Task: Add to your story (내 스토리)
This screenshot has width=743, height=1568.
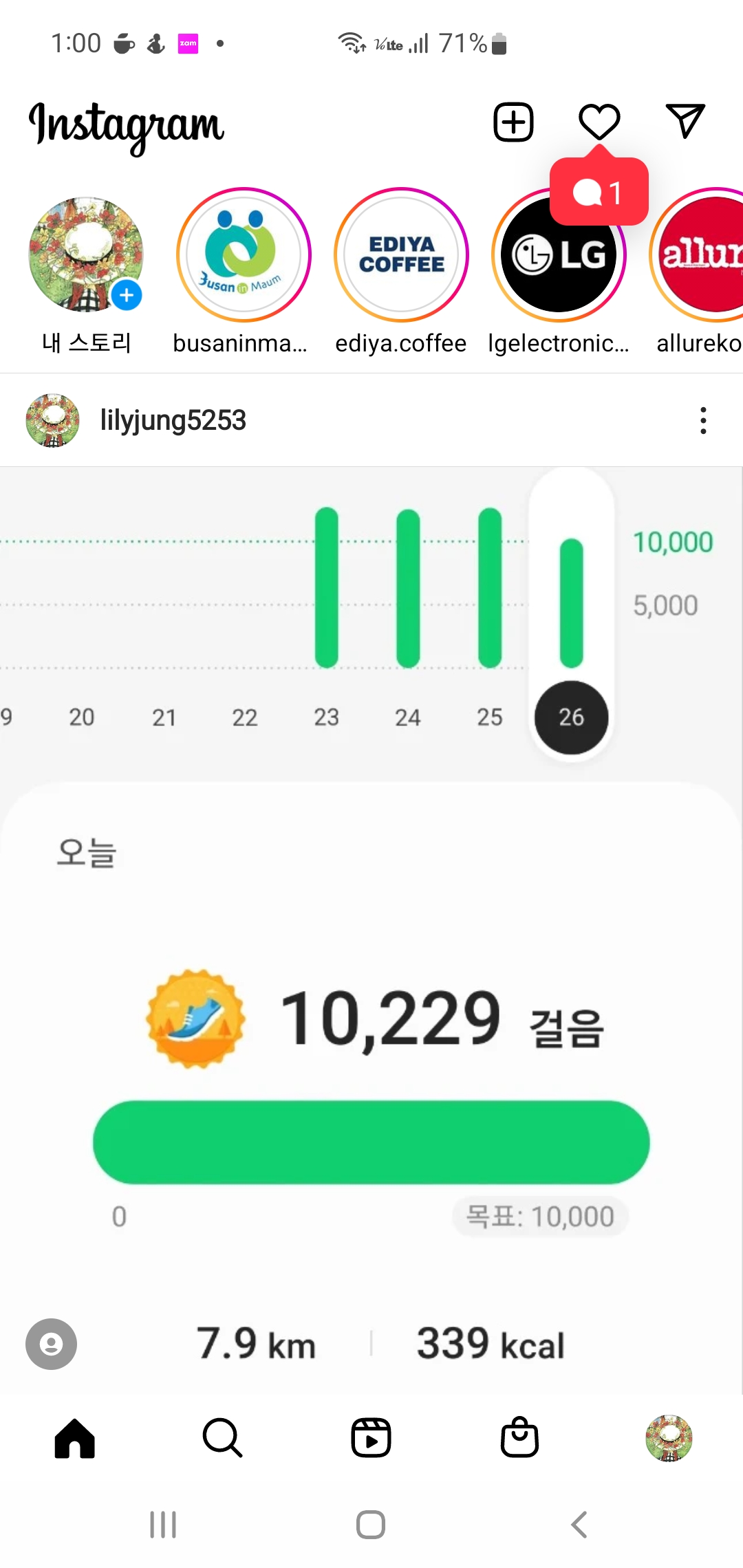Action: 86,255
